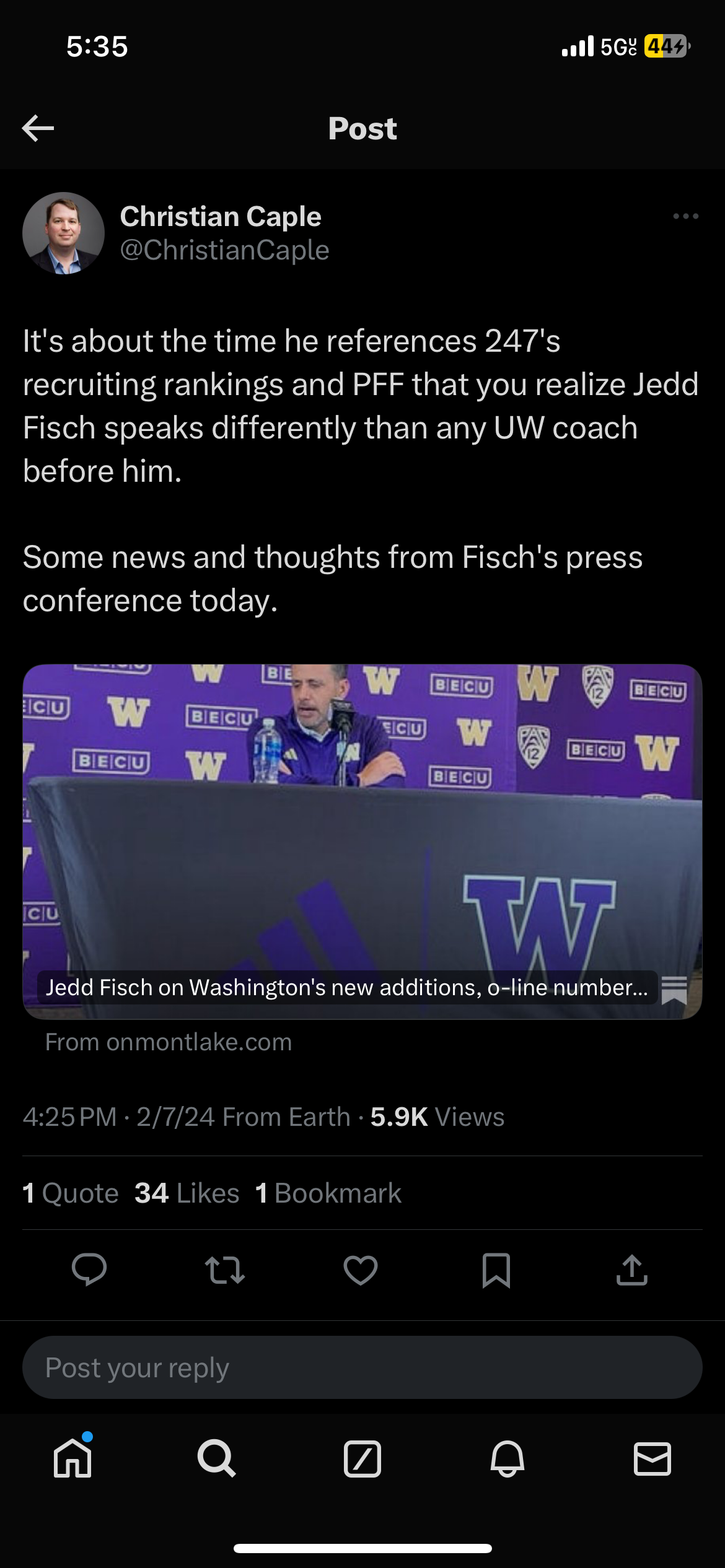Open the @ChristianCaple handle

coord(224,250)
